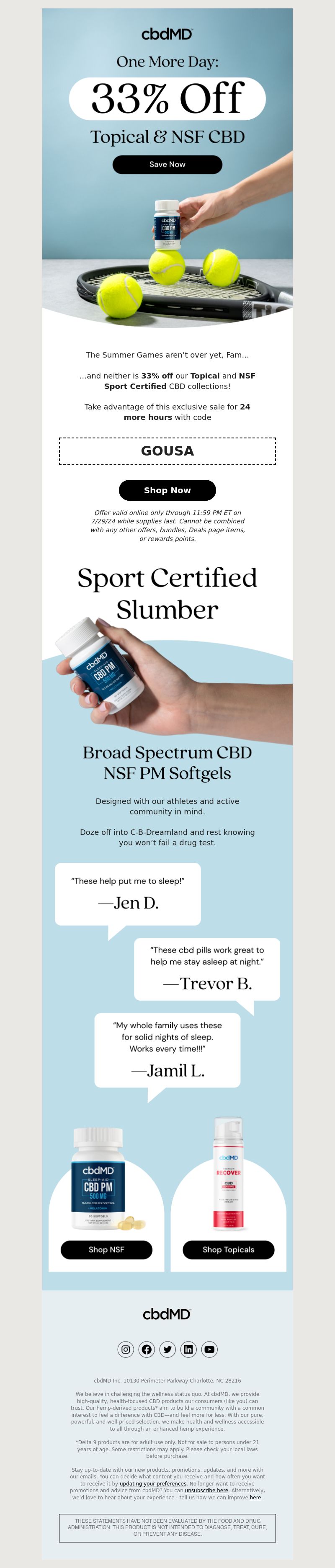Tap the unsubscribe here link

pyautogui.click(x=206, y=1490)
